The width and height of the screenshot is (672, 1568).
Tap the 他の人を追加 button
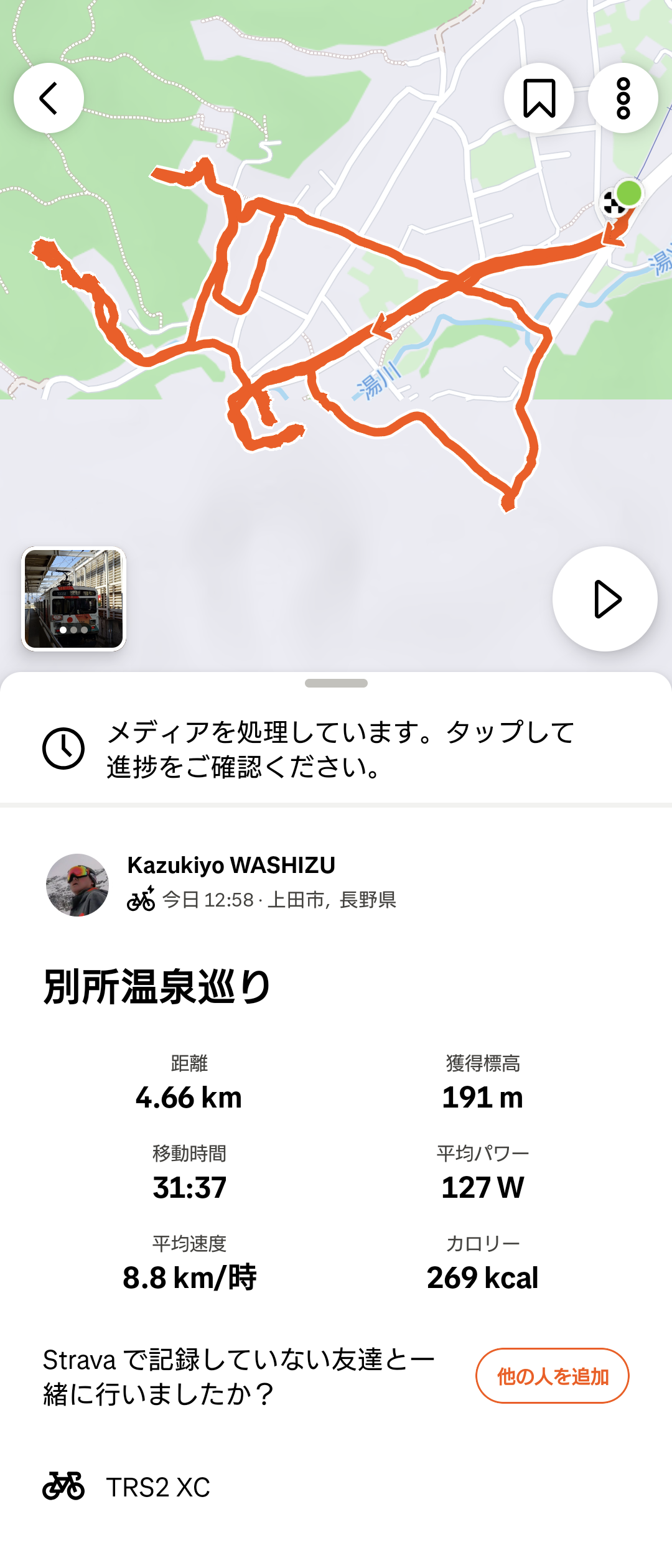[552, 1376]
